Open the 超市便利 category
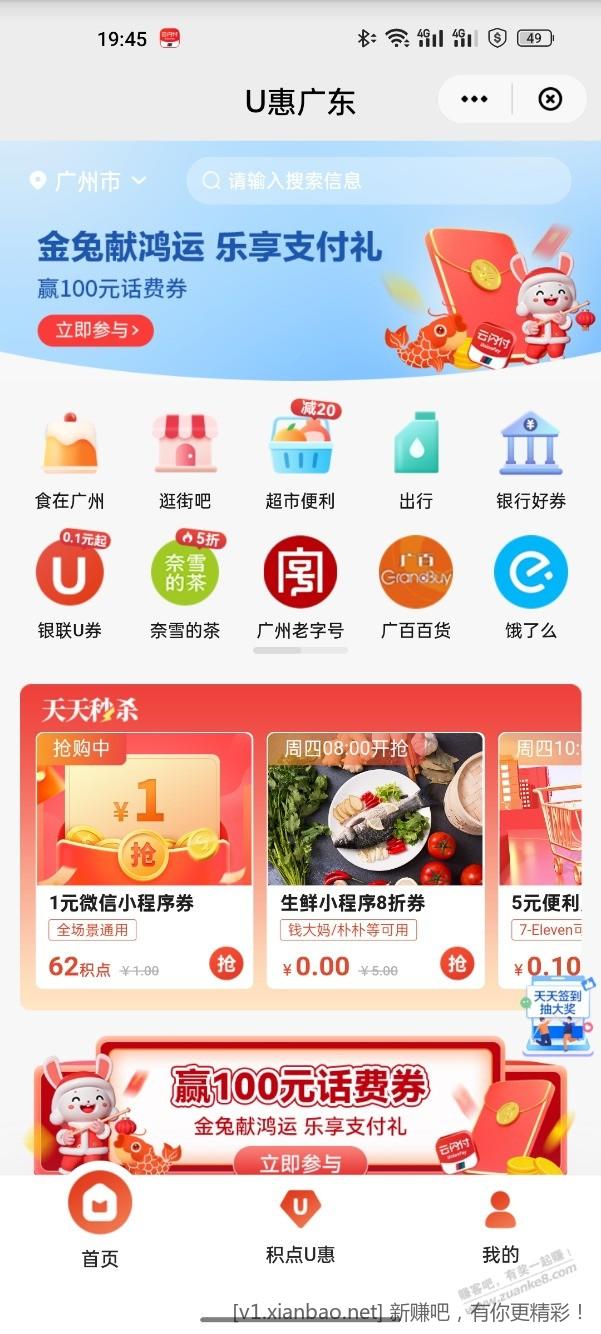The image size is (601, 1334). click(x=300, y=460)
